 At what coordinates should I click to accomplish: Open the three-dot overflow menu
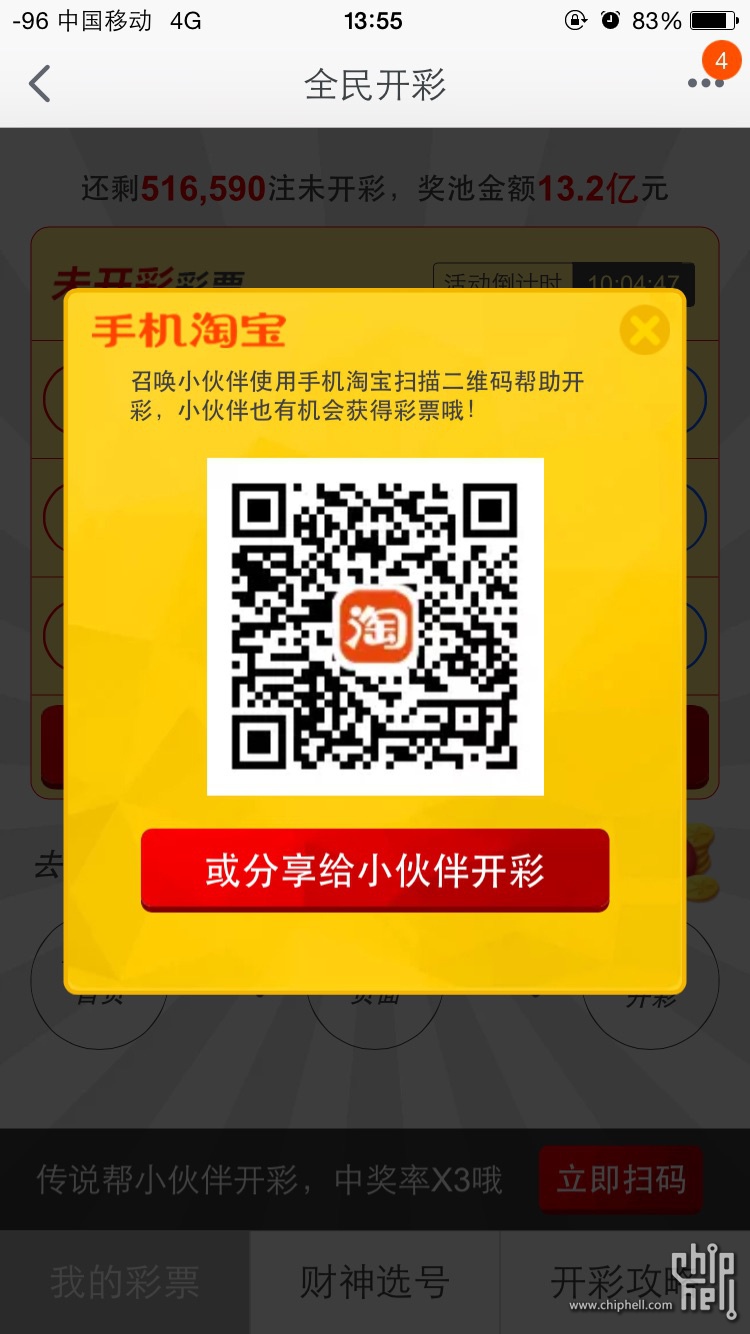[705, 84]
